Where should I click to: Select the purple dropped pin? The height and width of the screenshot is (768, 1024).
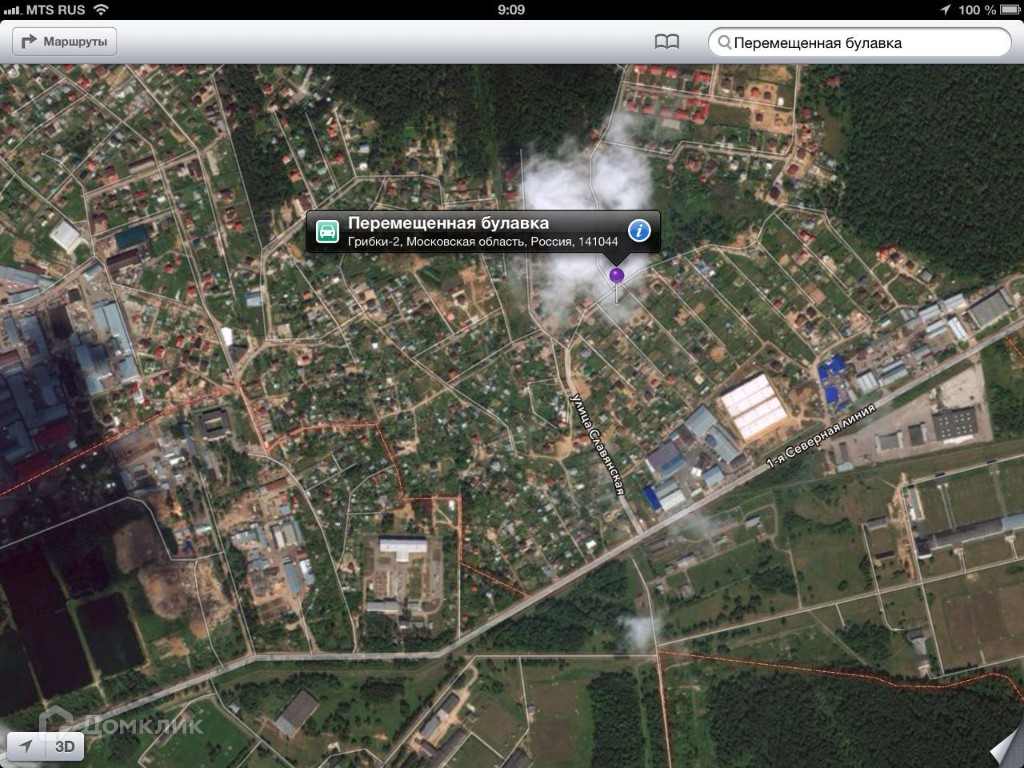pos(617,276)
